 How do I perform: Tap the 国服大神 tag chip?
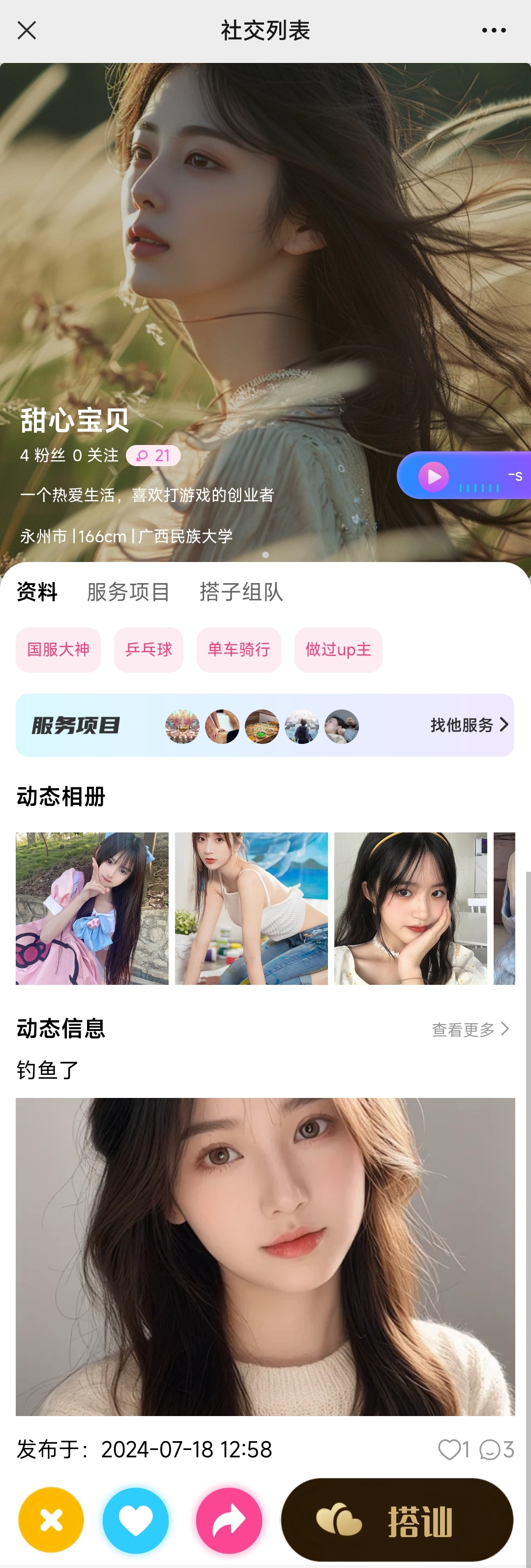(59, 650)
